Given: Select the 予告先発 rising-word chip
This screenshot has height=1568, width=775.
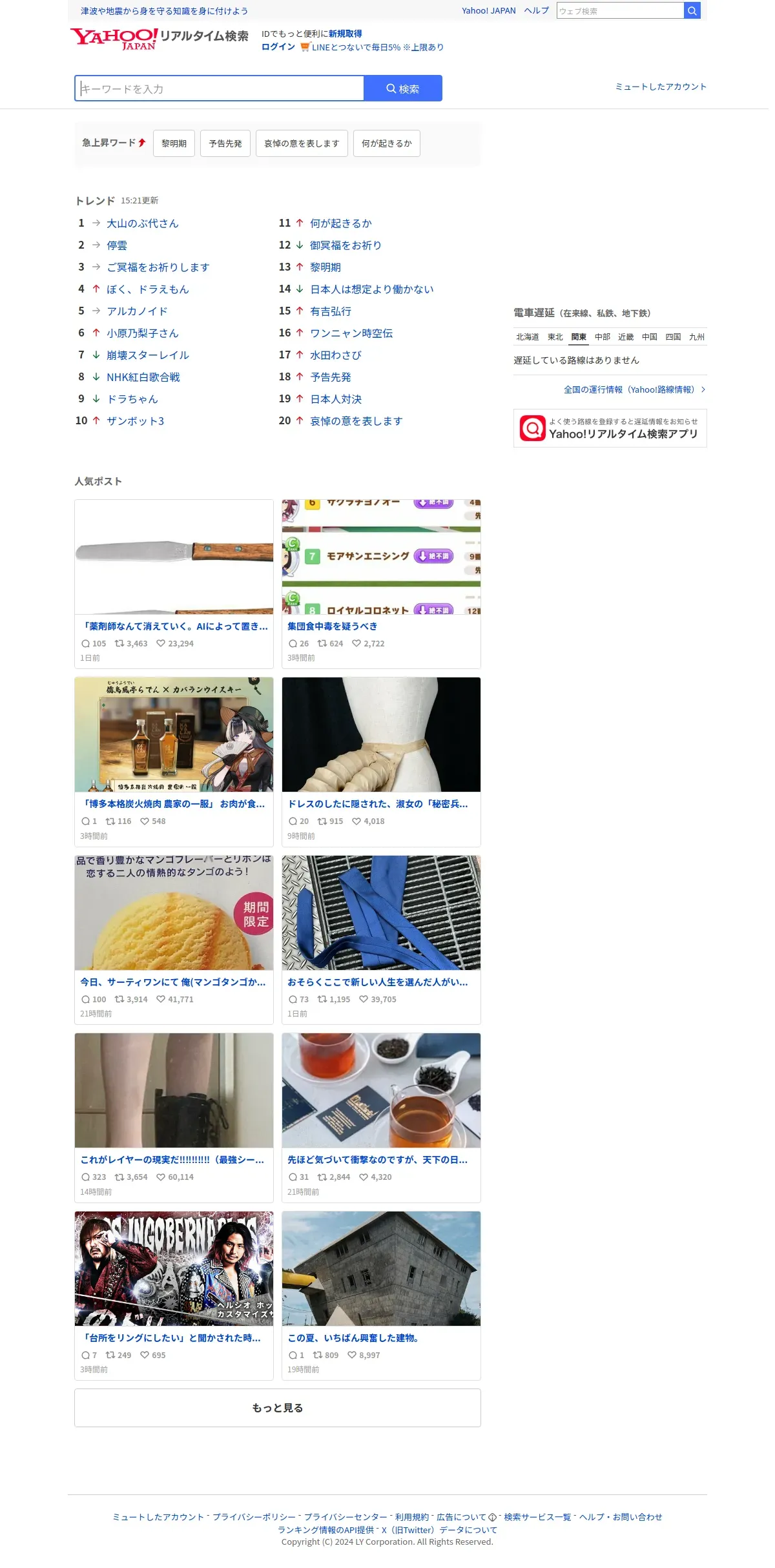Looking at the screenshot, I should (x=225, y=143).
